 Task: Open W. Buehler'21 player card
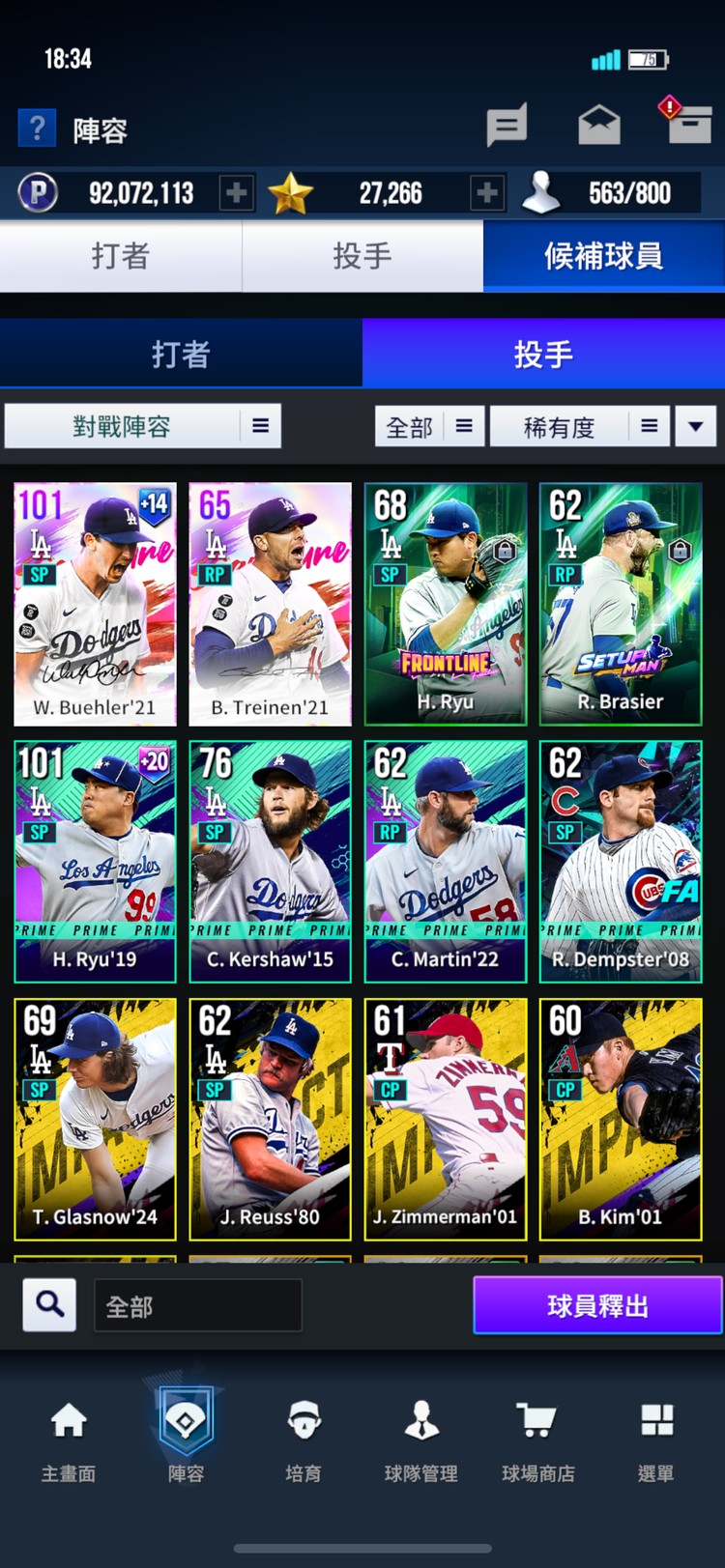pos(95,604)
